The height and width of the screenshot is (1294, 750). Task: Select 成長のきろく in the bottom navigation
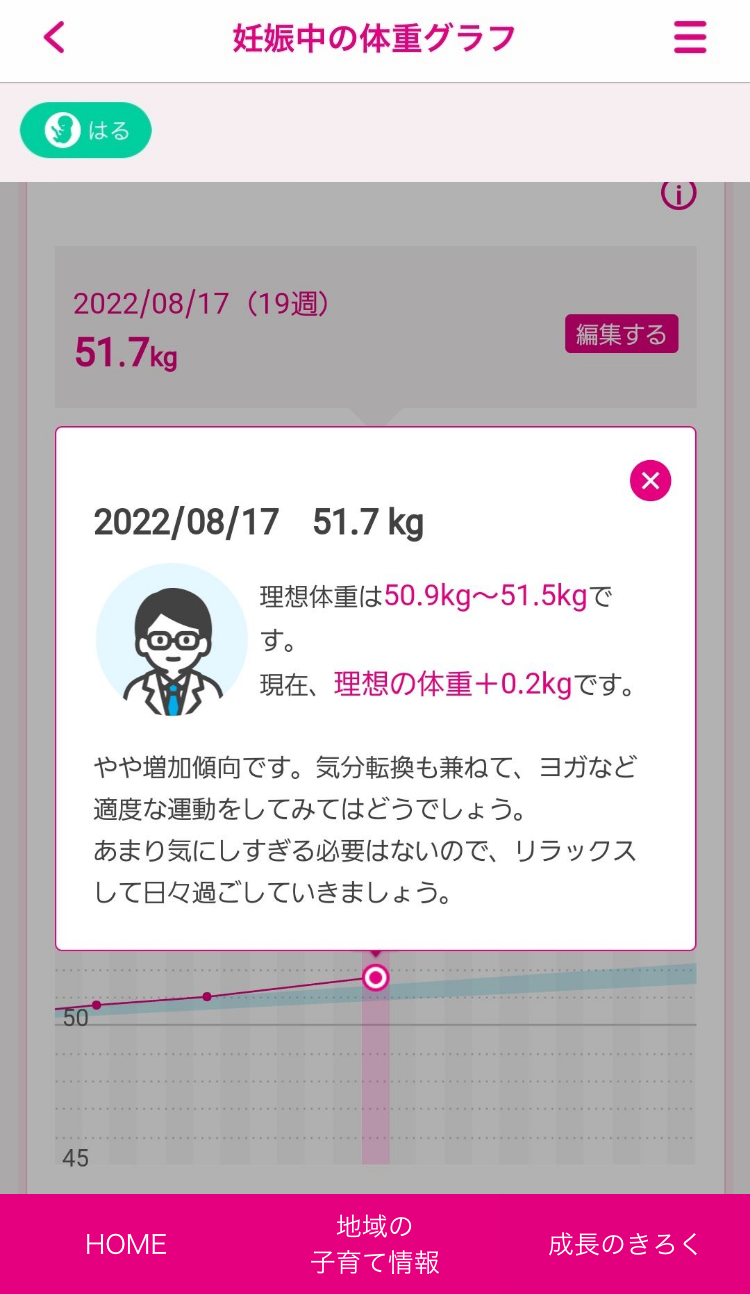click(624, 1244)
